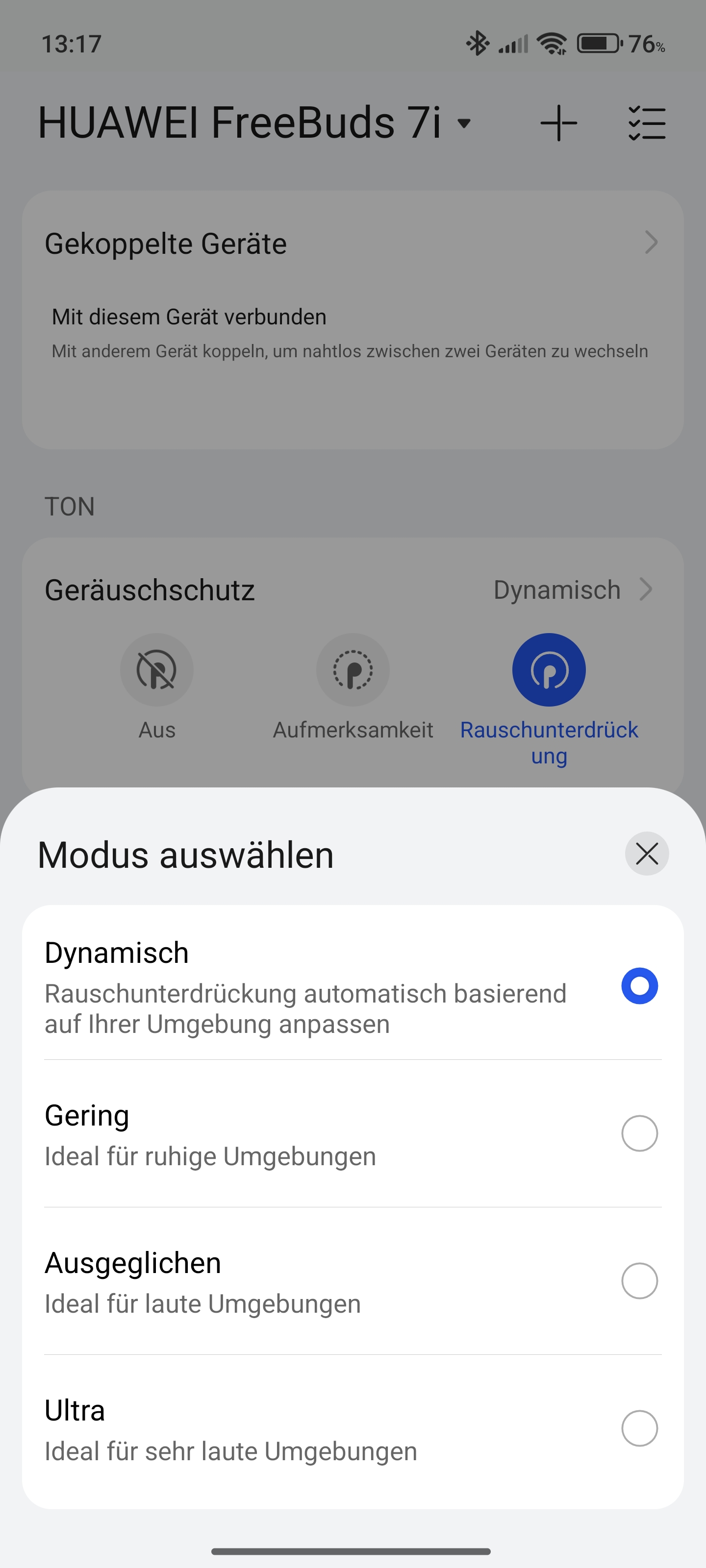Select Ausgeglichen noise cancellation mode
The image size is (706, 1568).
[639, 1281]
